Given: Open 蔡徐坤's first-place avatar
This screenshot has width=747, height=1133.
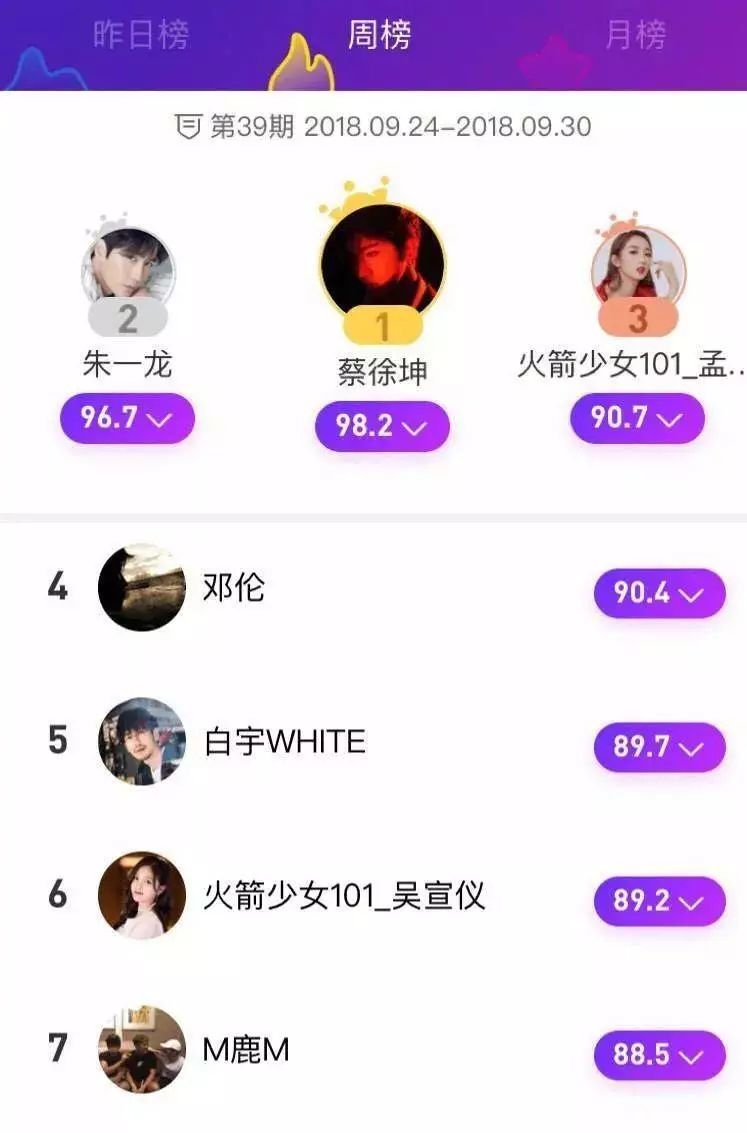Looking at the screenshot, I should 383,259.
